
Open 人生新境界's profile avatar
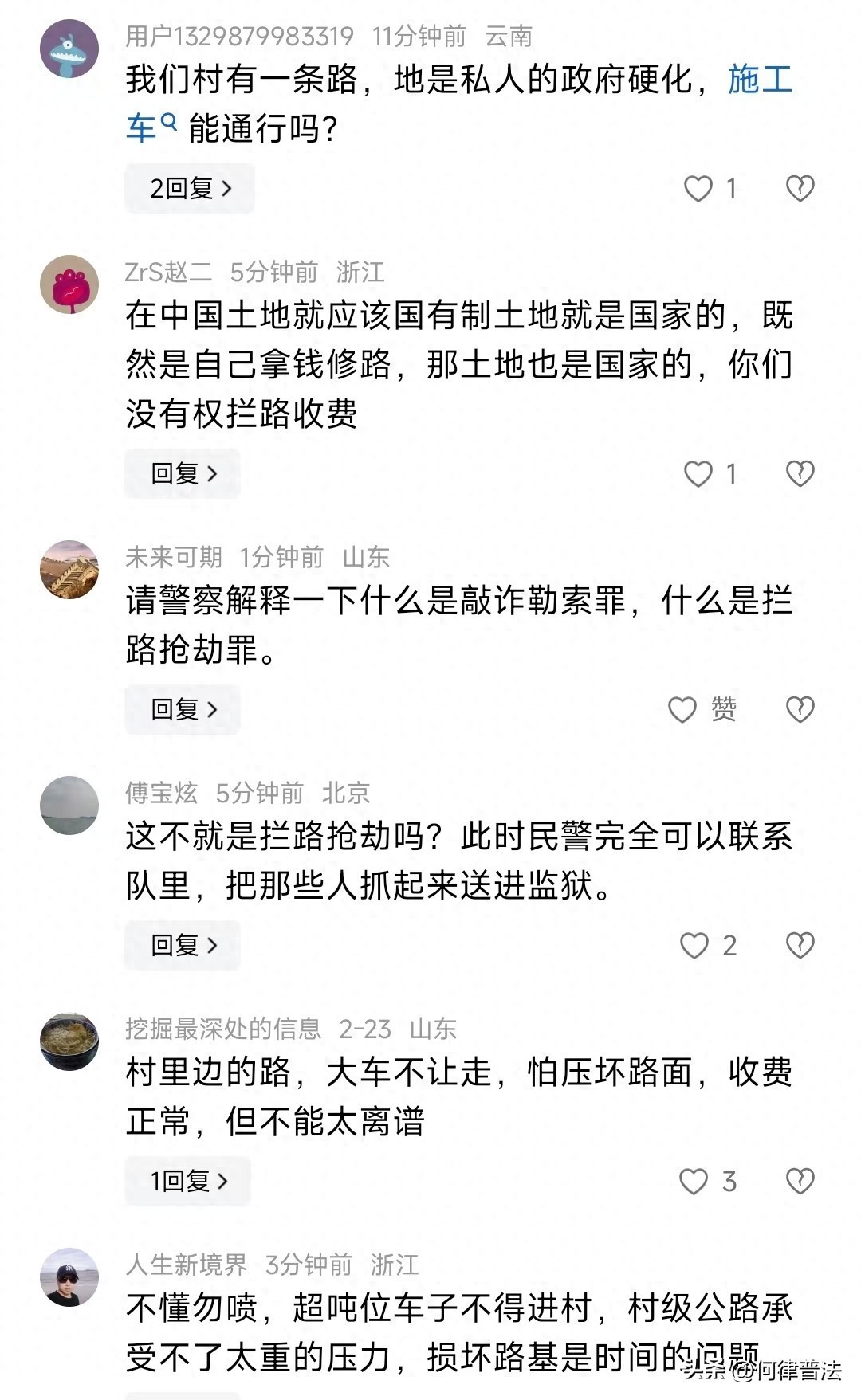69,1277
